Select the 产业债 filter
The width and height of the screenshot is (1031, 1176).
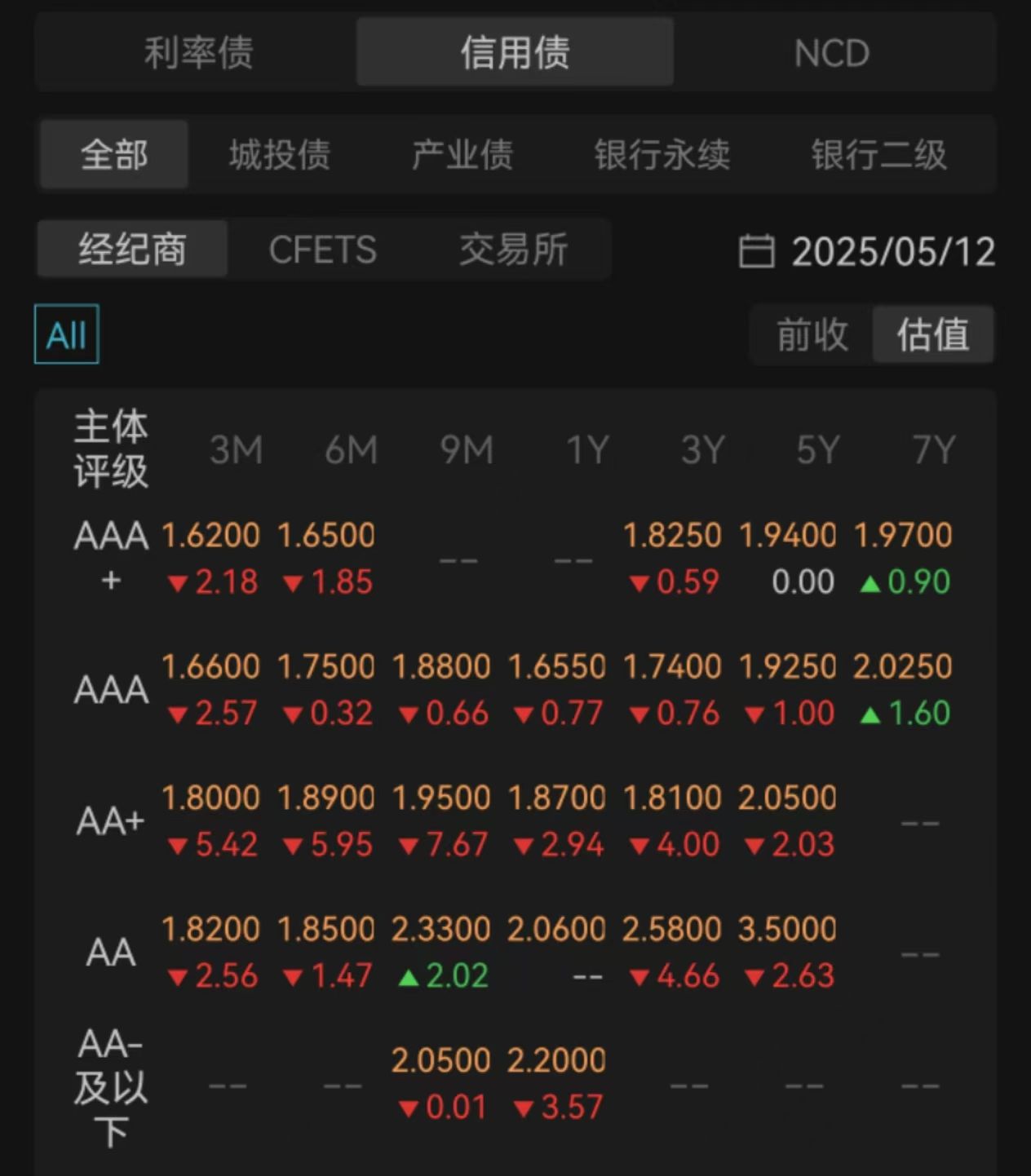pos(462,154)
